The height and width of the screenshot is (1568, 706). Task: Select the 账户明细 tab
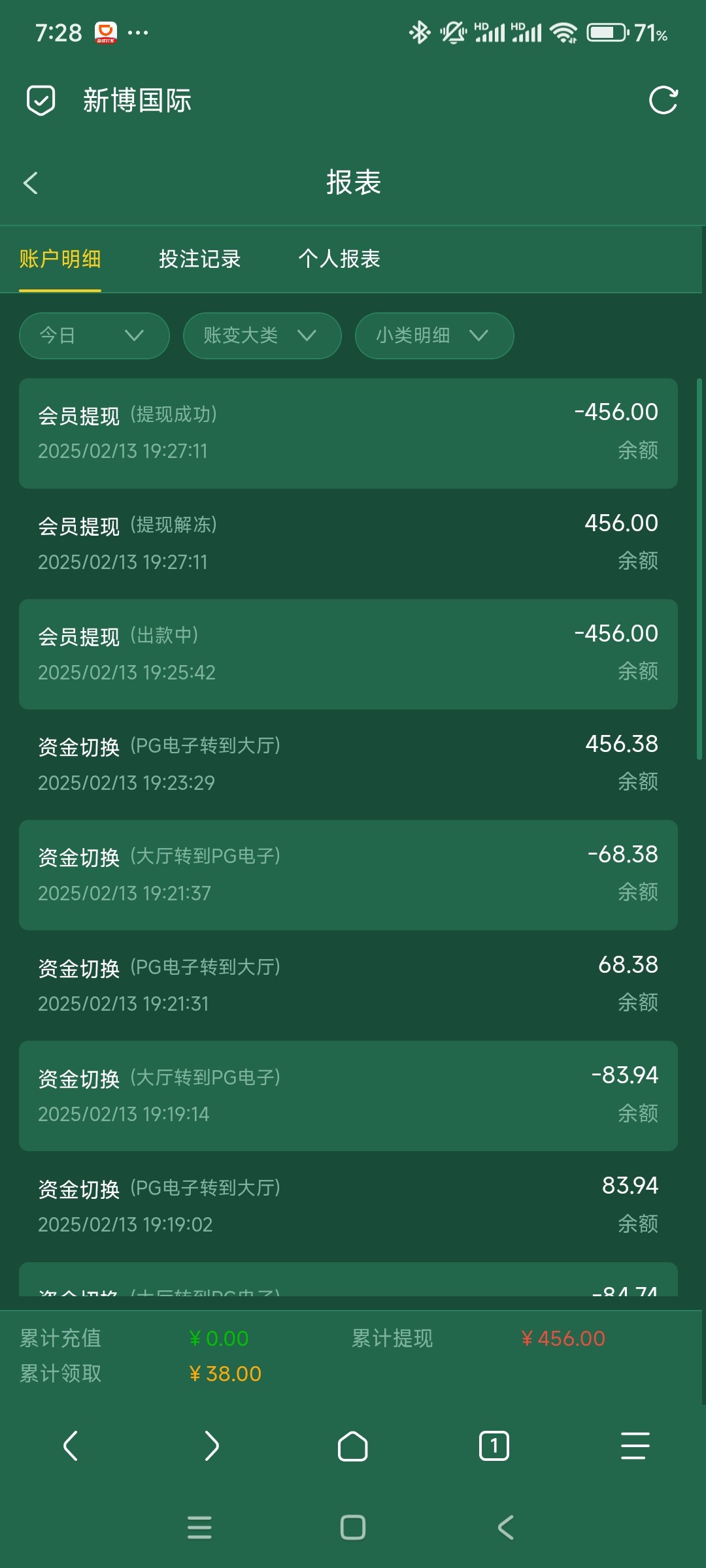point(60,259)
